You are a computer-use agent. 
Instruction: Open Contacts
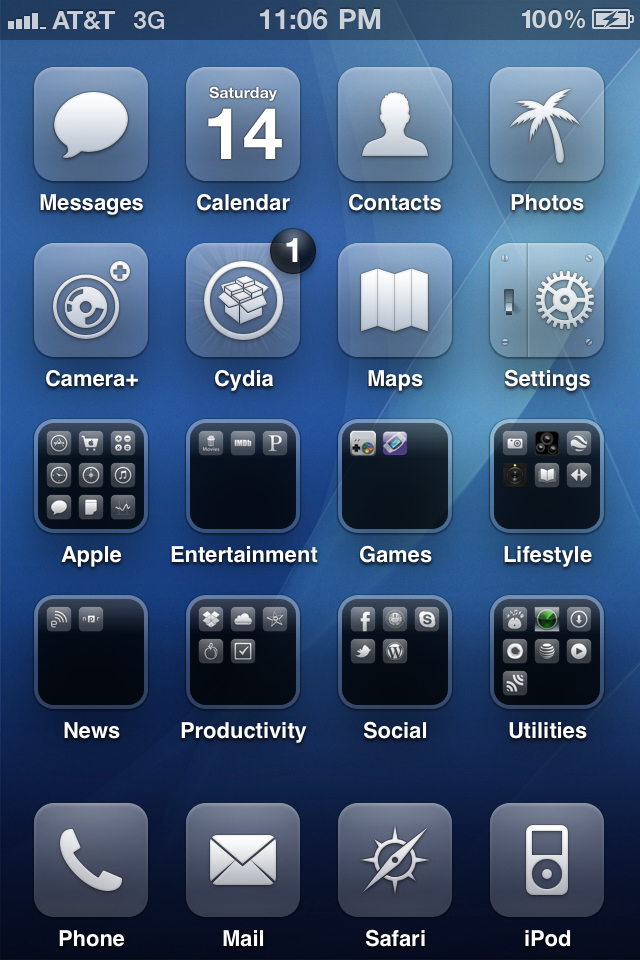coord(395,125)
